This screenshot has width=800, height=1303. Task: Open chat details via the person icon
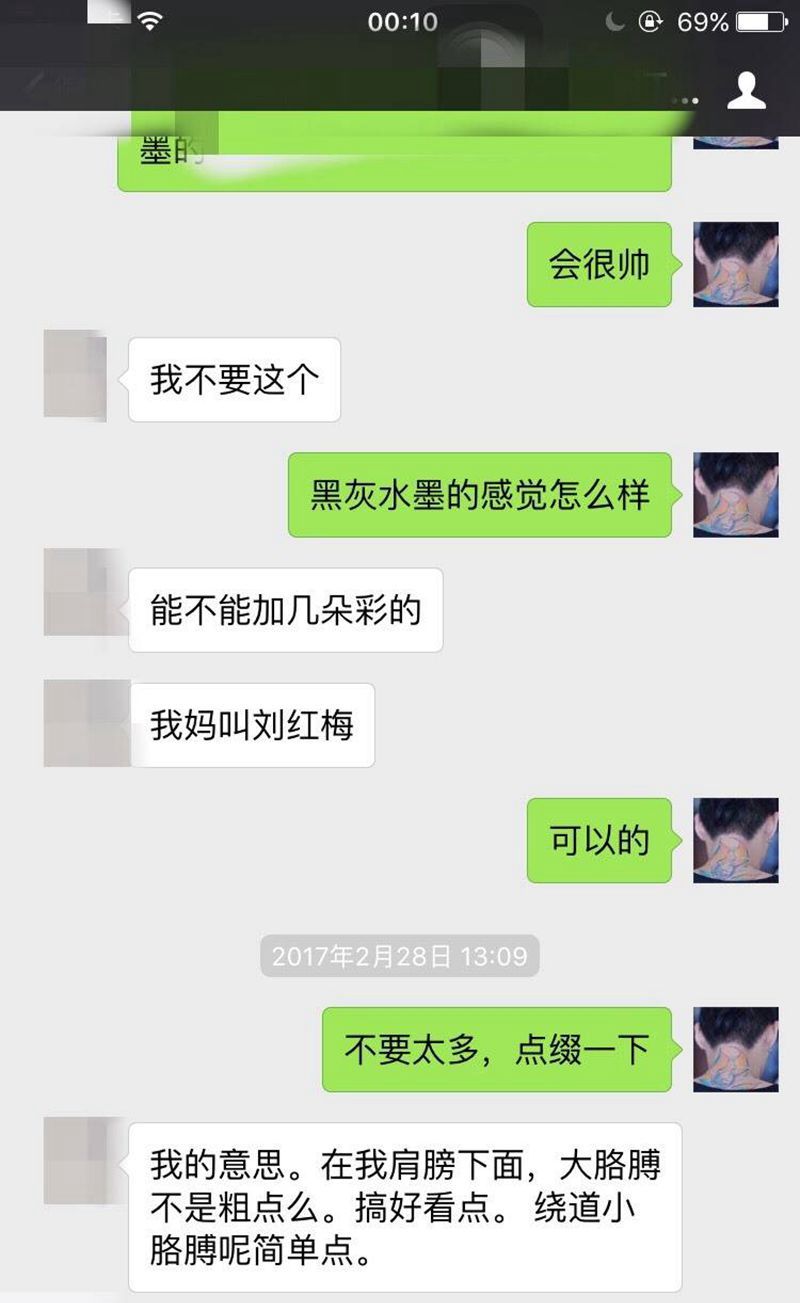pos(746,90)
